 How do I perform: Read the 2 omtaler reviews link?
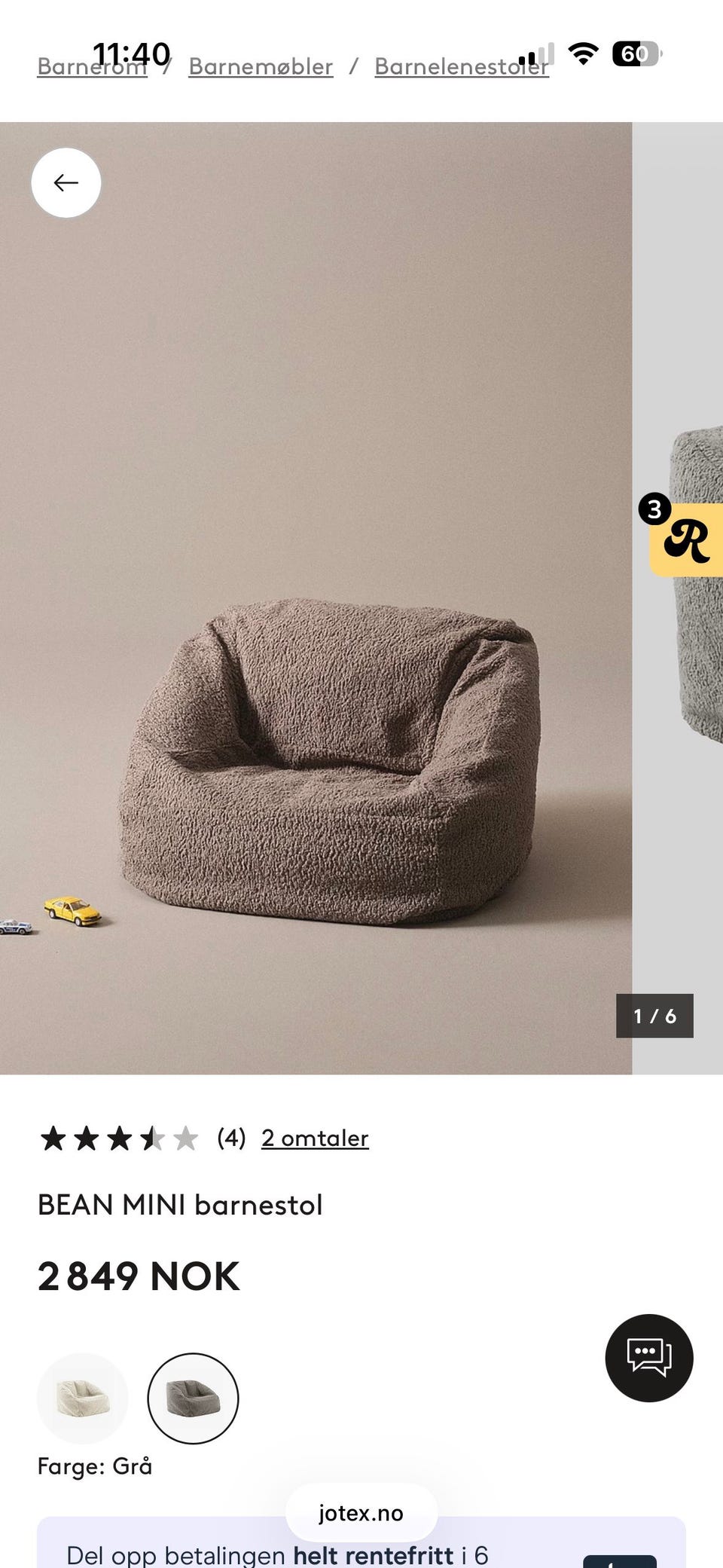pos(315,1138)
